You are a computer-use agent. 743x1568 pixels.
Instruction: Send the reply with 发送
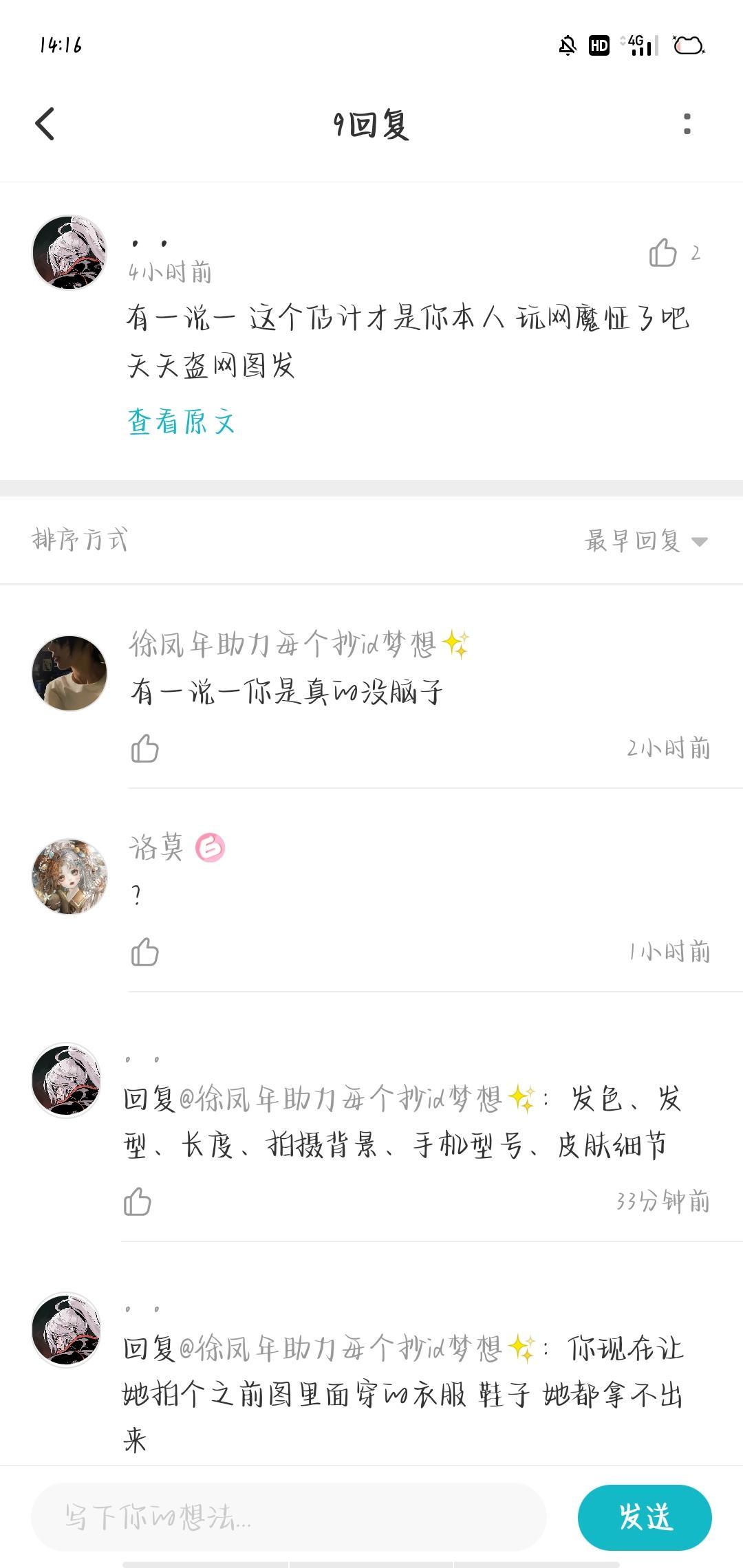(645, 1516)
